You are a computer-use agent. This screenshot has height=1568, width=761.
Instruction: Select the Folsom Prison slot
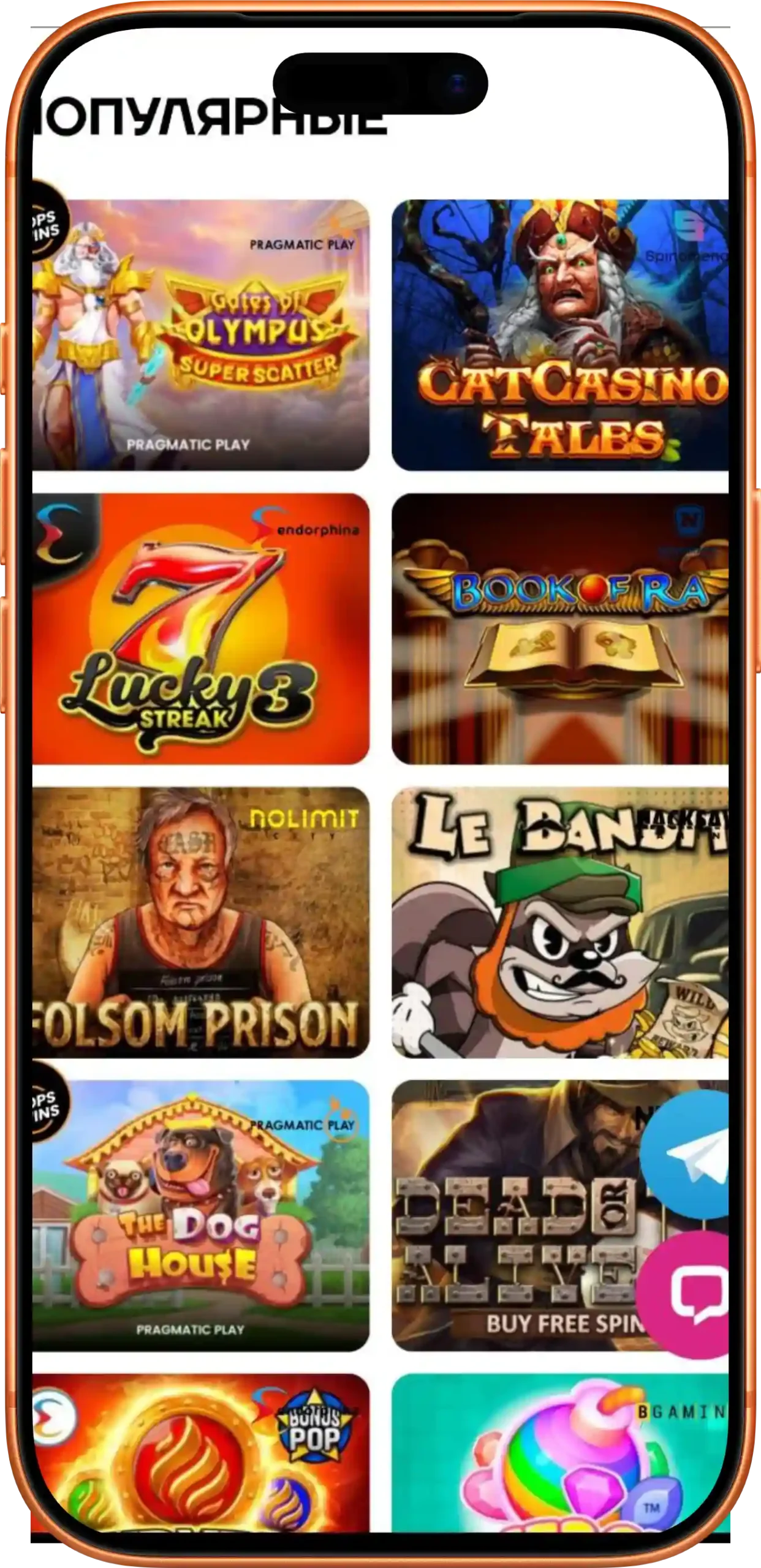point(201,922)
